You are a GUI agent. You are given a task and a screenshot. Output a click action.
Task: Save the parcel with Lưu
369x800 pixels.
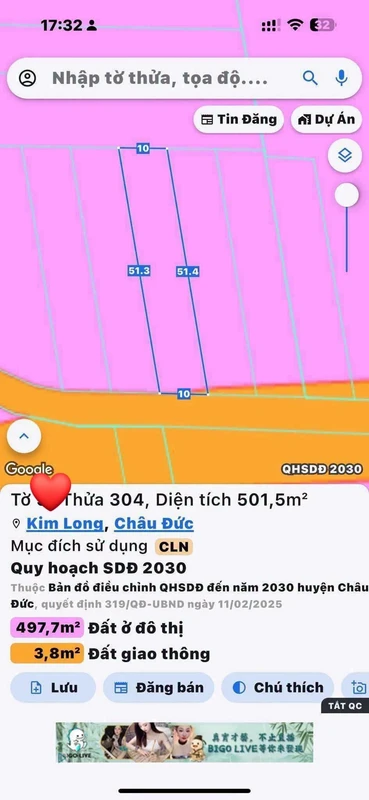pos(53,687)
